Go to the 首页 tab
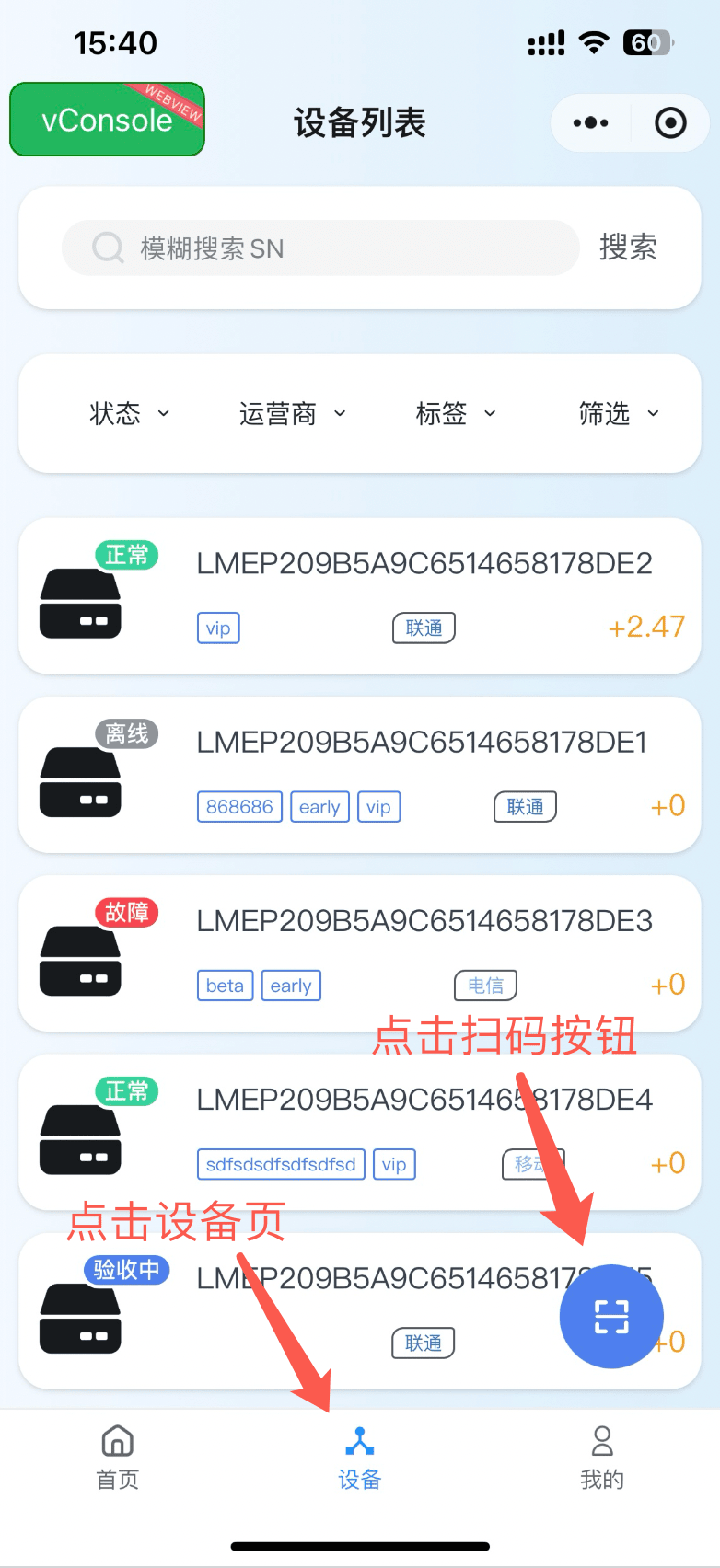 118,1457
